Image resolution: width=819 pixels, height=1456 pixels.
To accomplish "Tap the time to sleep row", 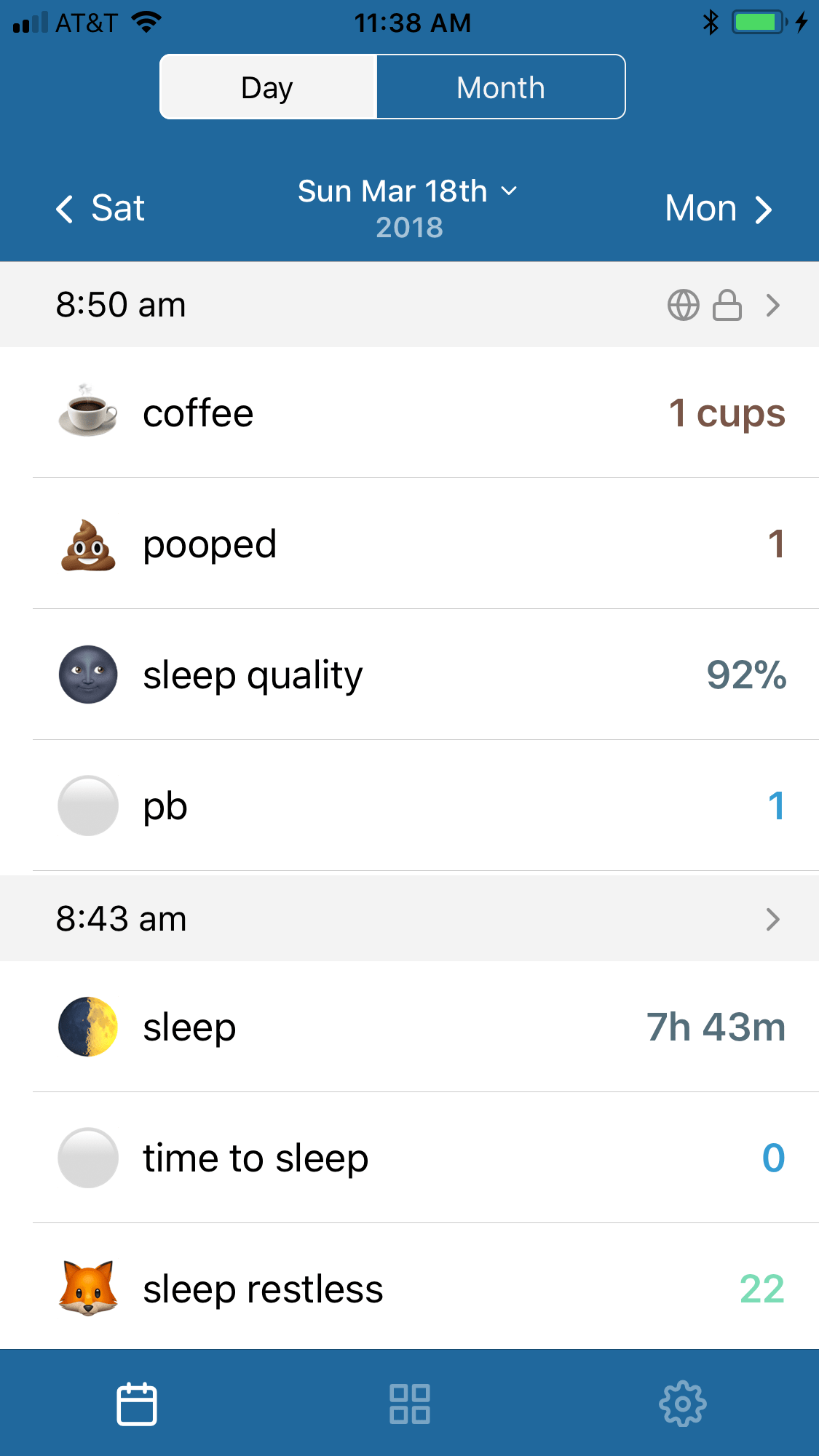I will [x=409, y=1158].
